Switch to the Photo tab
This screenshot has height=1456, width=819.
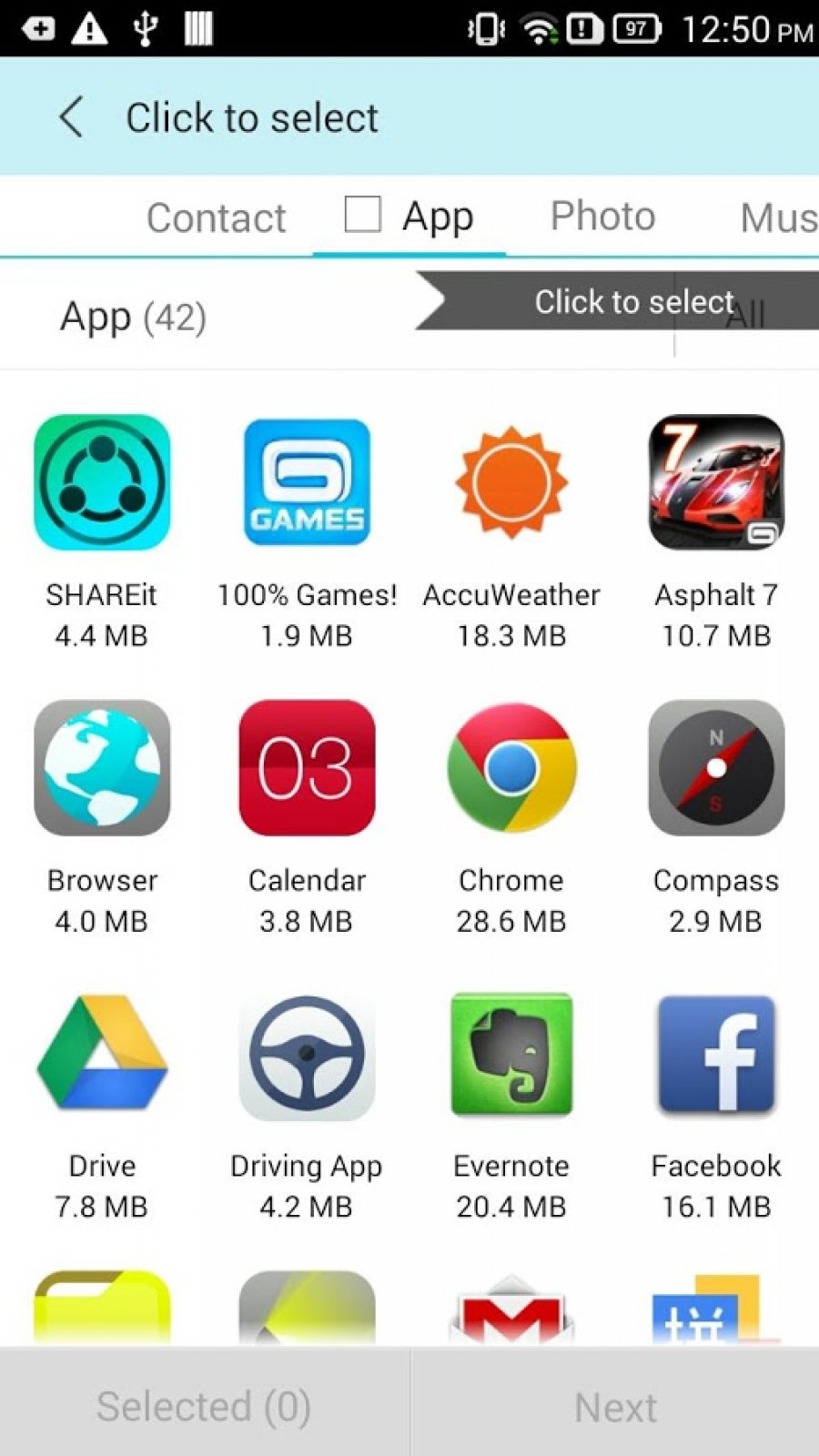click(602, 217)
